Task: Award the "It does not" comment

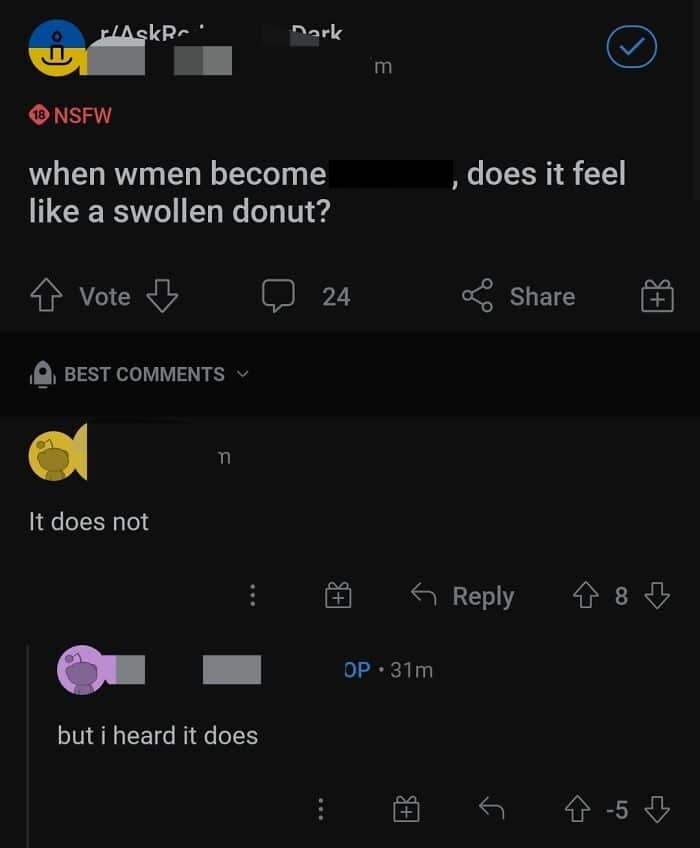Action: click(x=338, y=597)
